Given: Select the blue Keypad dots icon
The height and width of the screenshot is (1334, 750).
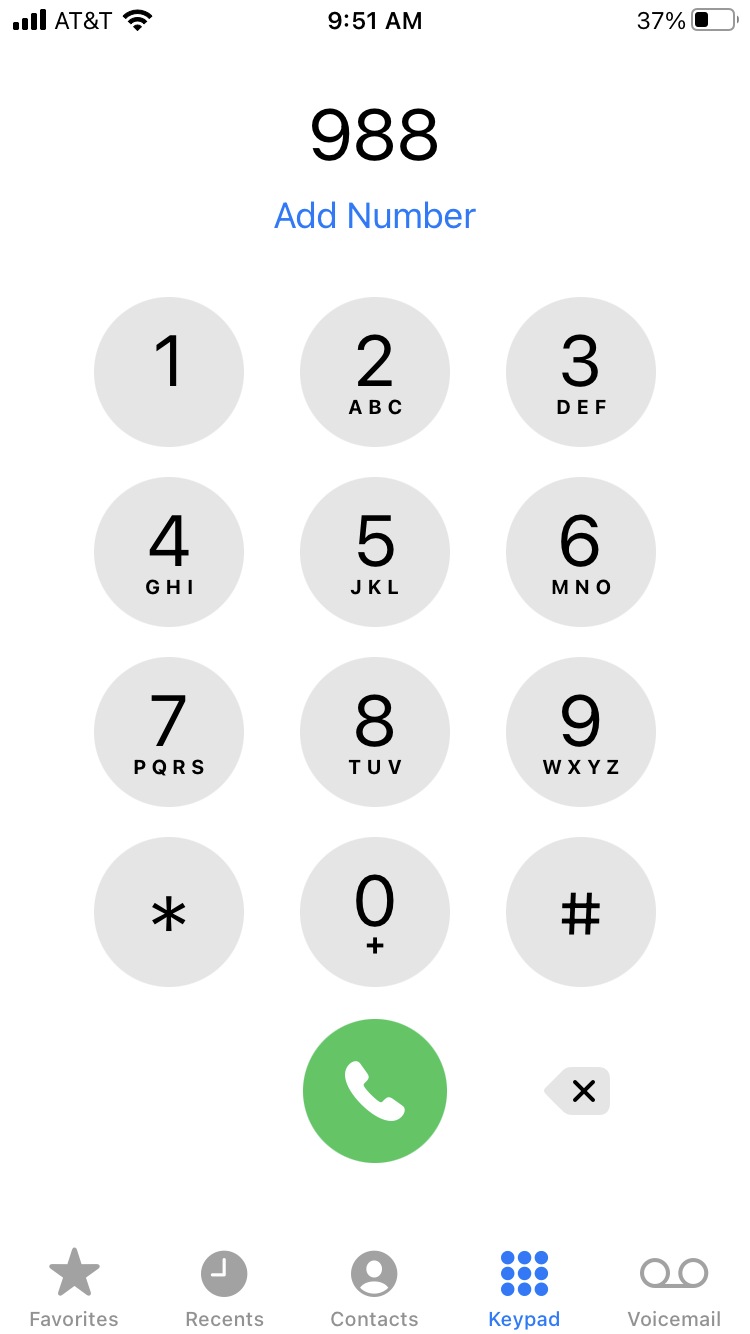Looking at the screenshot, I should pos(524,1271).
